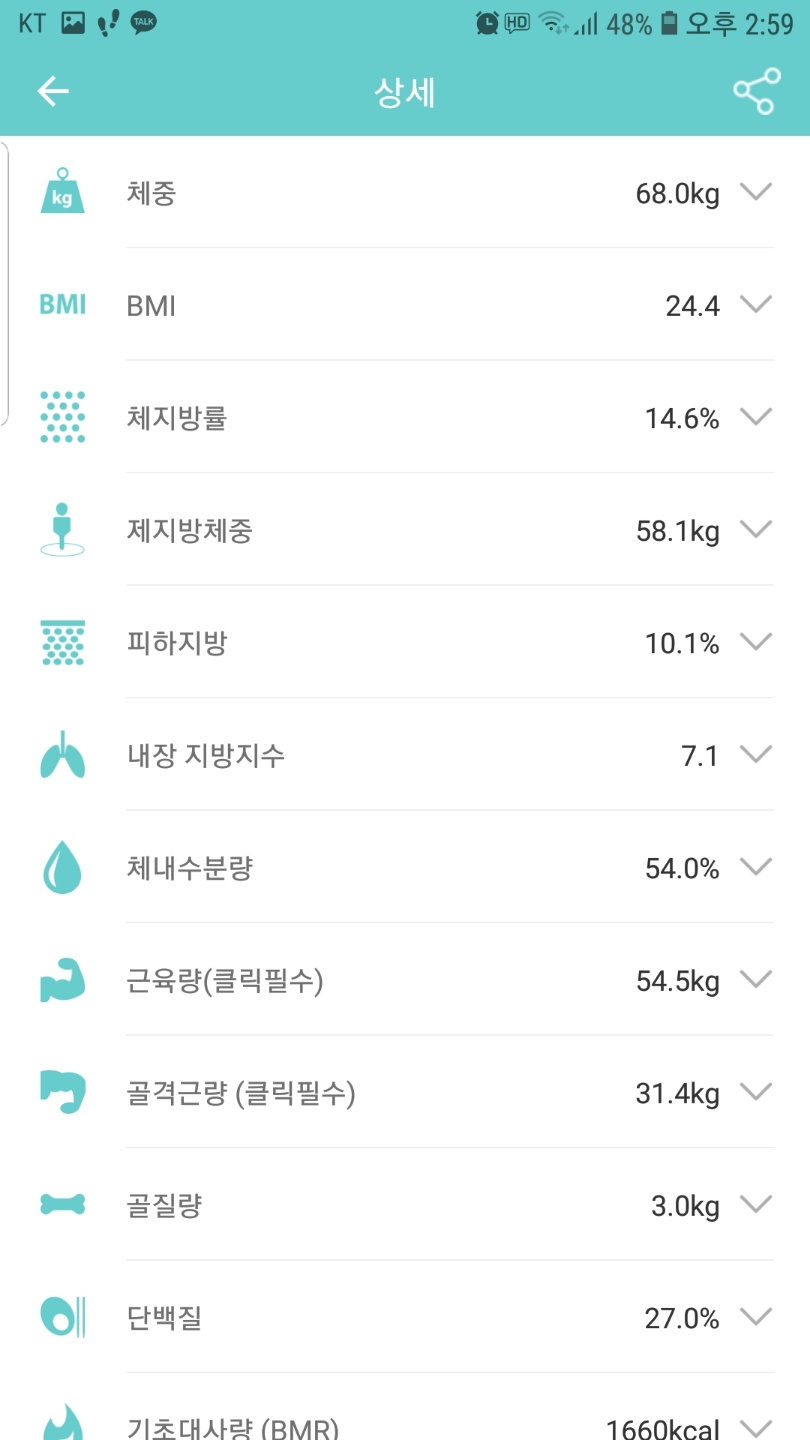810x1440 pixels.
Task: Expand the BMI 24.4 row
Action: (x=756, y=305)
